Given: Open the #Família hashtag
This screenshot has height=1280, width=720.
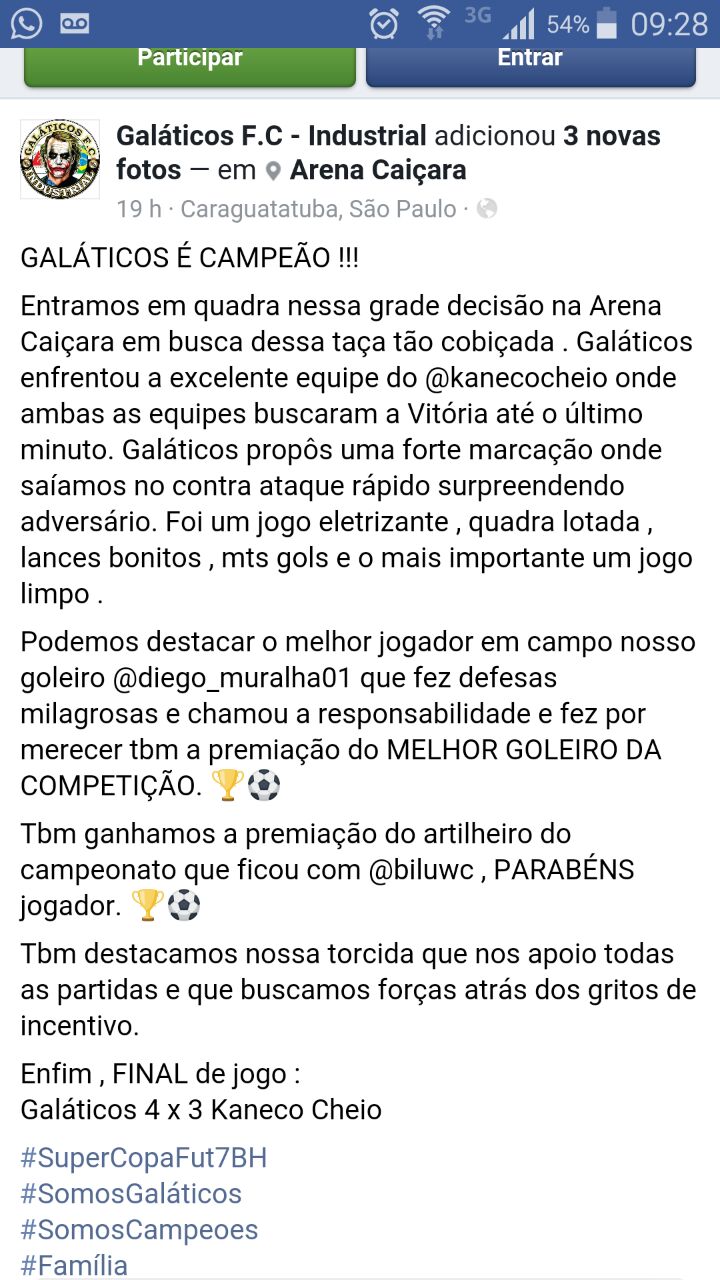Looking at the screenshot, I should click(74, 1265).
